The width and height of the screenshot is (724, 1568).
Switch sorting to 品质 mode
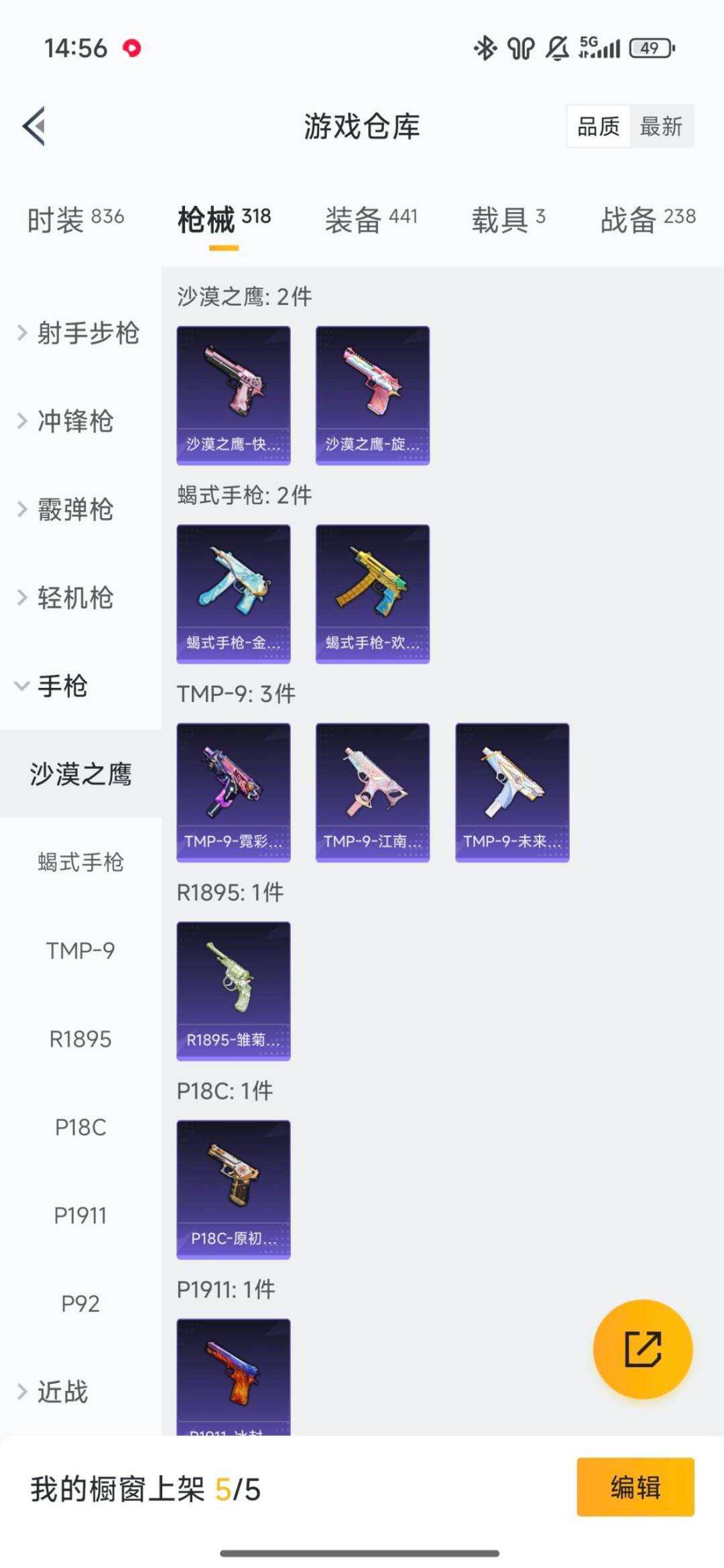599,127
